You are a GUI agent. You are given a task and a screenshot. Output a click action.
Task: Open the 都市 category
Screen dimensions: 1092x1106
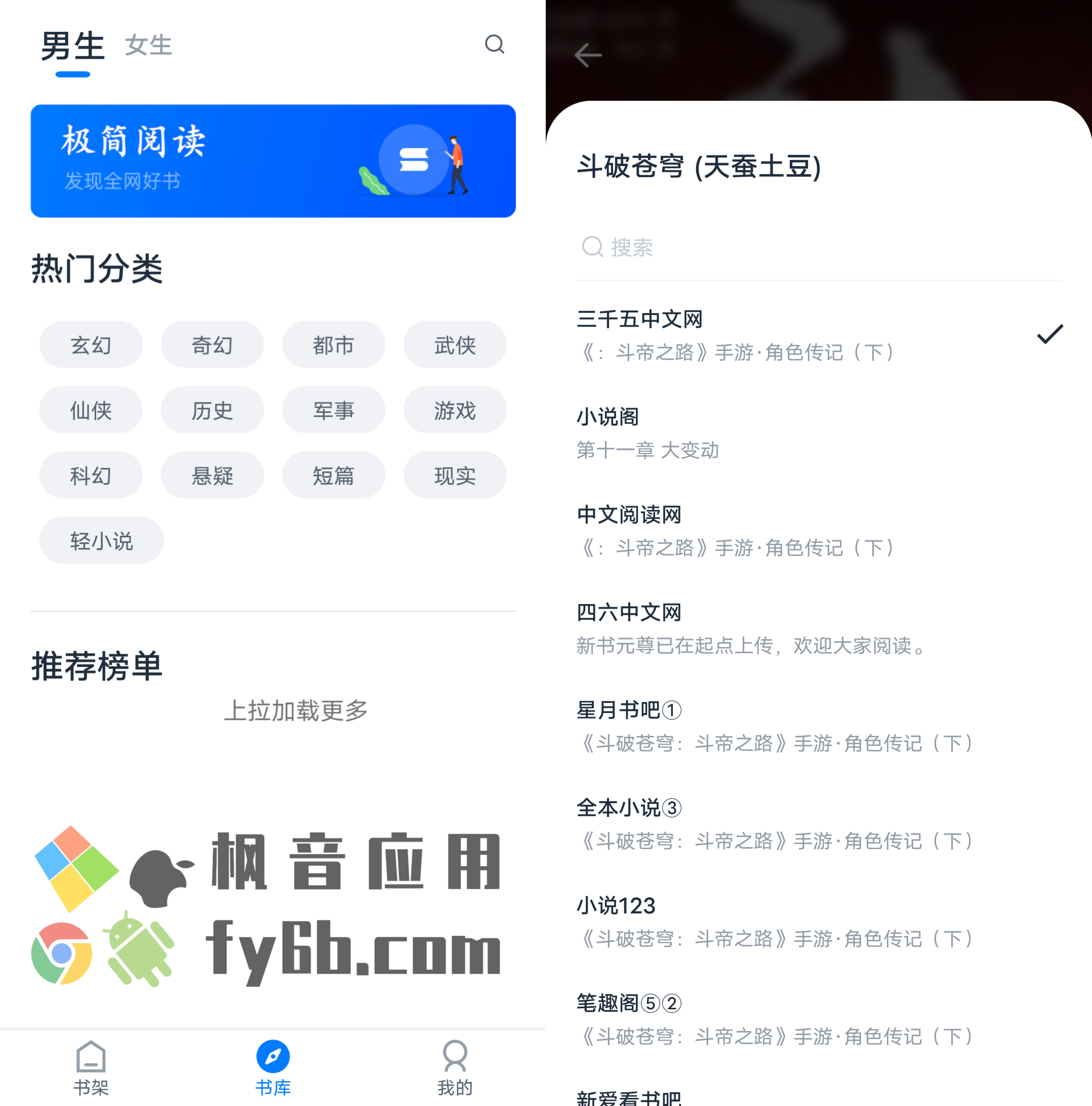tap(333, 345)
